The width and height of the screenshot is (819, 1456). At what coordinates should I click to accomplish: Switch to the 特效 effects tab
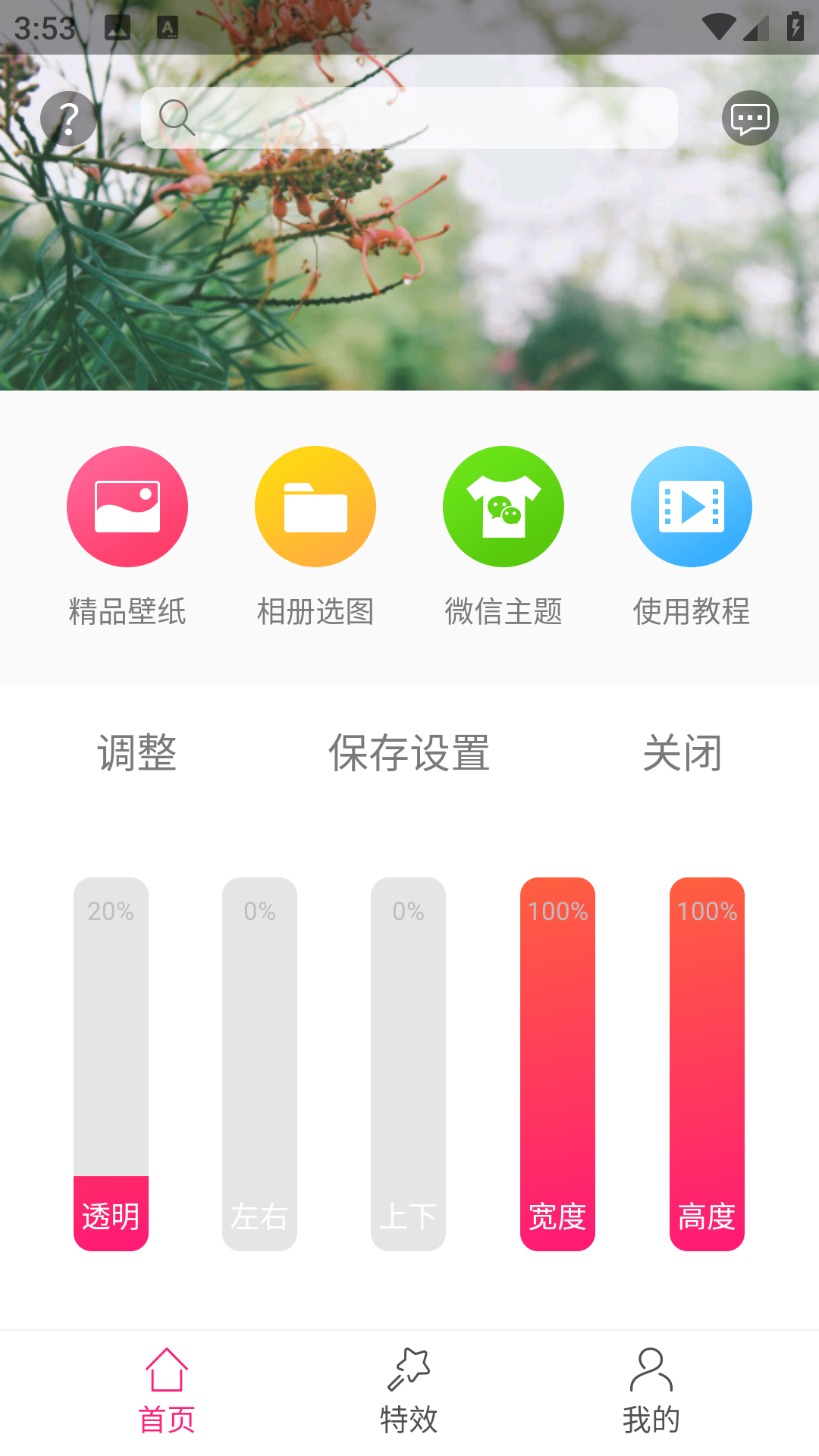click(409, 1392)
